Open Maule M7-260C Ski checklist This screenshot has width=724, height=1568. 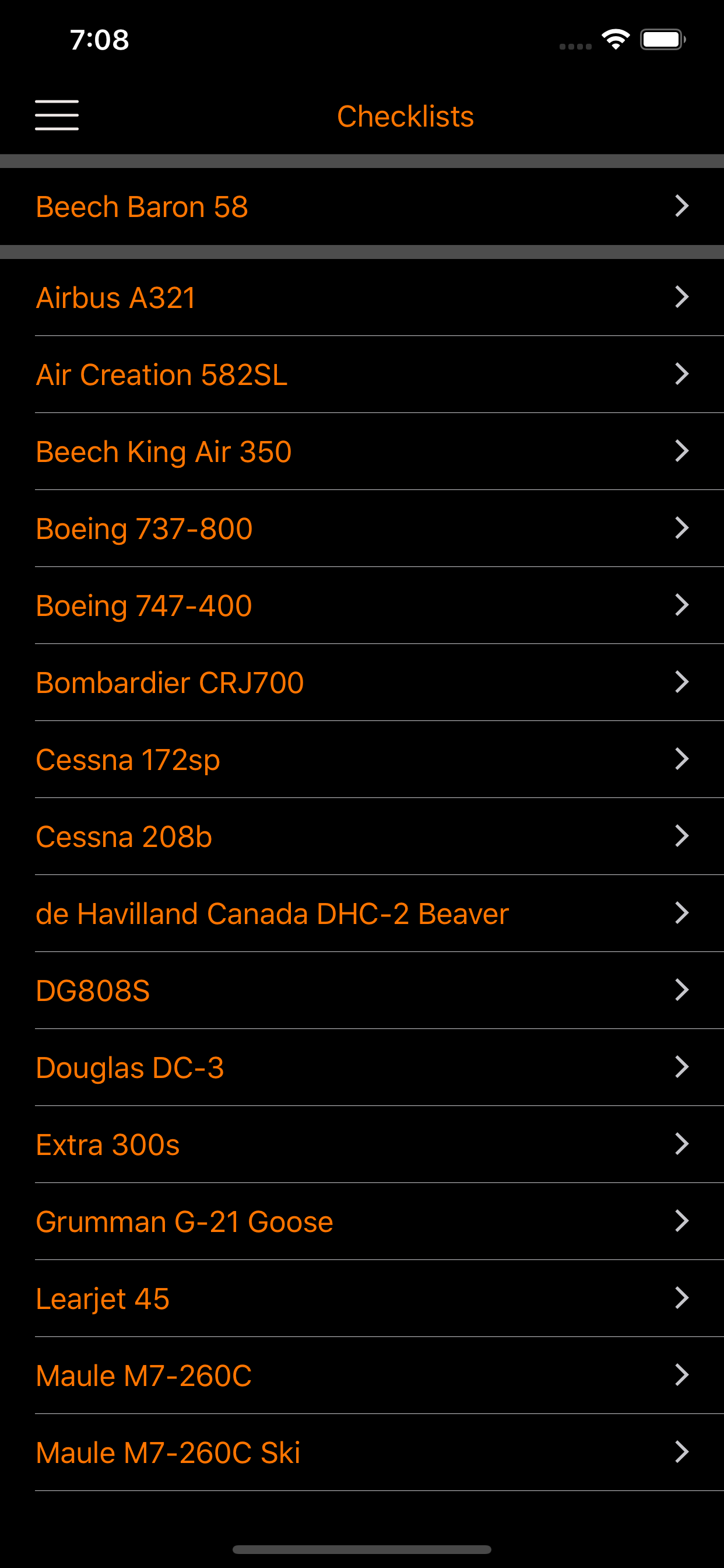click(362, 1452)
